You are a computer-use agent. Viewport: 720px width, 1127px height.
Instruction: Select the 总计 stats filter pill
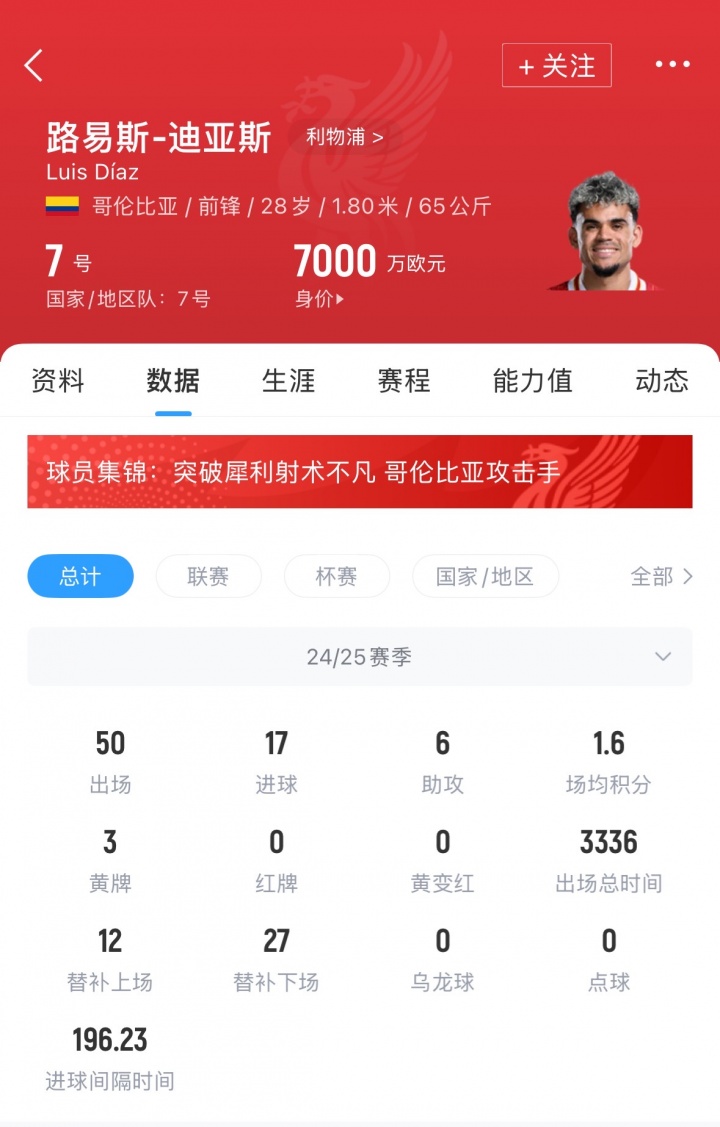80,576
